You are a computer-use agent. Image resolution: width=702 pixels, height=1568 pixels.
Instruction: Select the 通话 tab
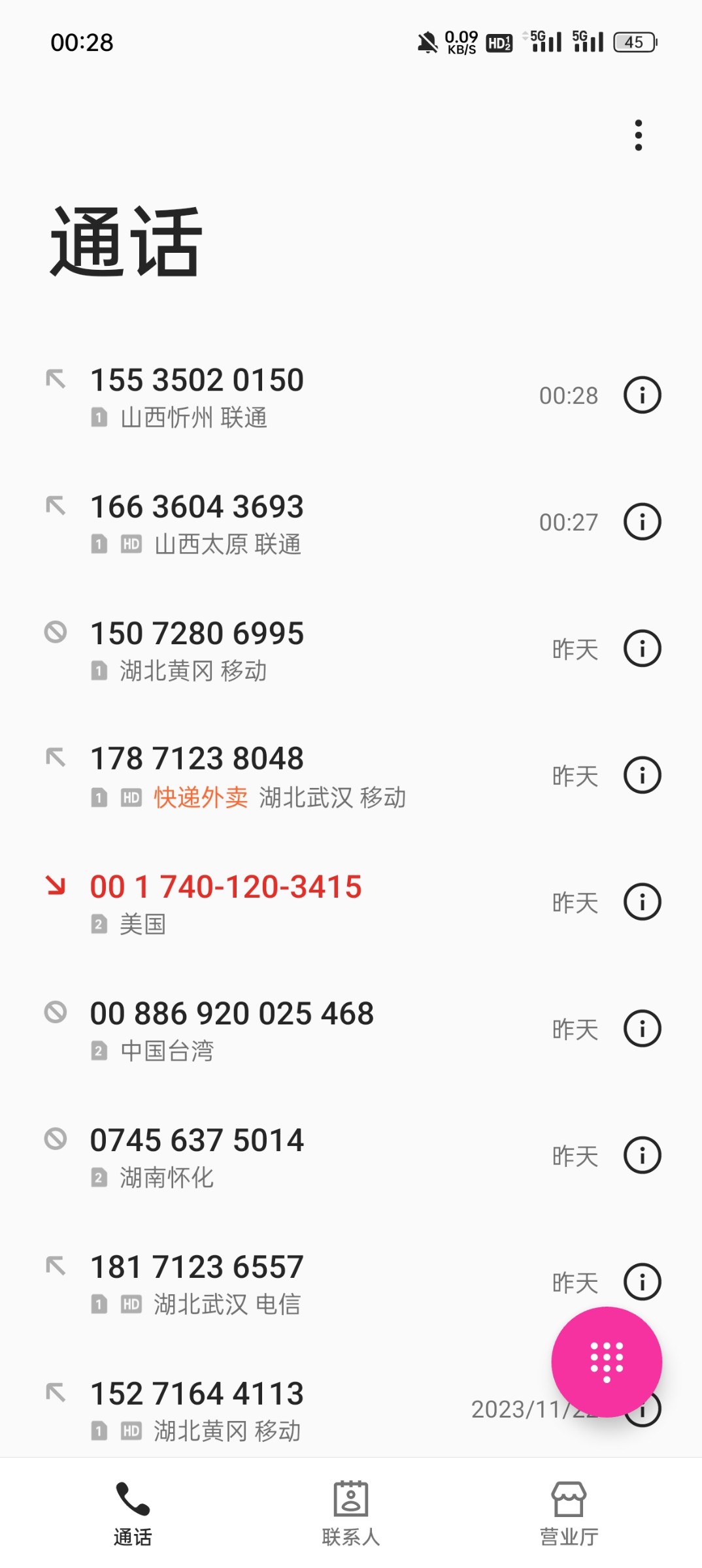pyautogui.click(x=133, y=1513)
